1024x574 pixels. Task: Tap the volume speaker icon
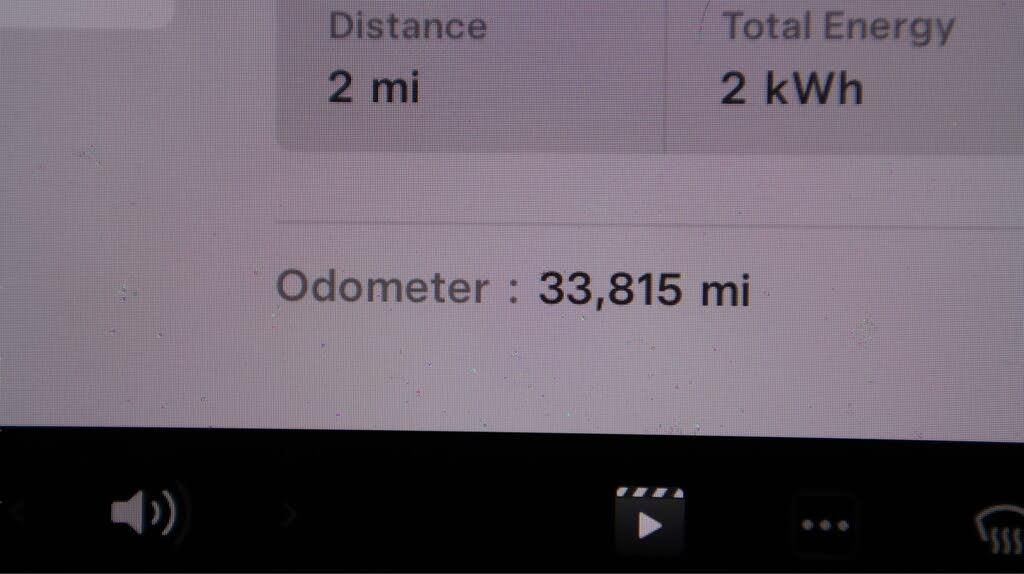coord(143,516)
